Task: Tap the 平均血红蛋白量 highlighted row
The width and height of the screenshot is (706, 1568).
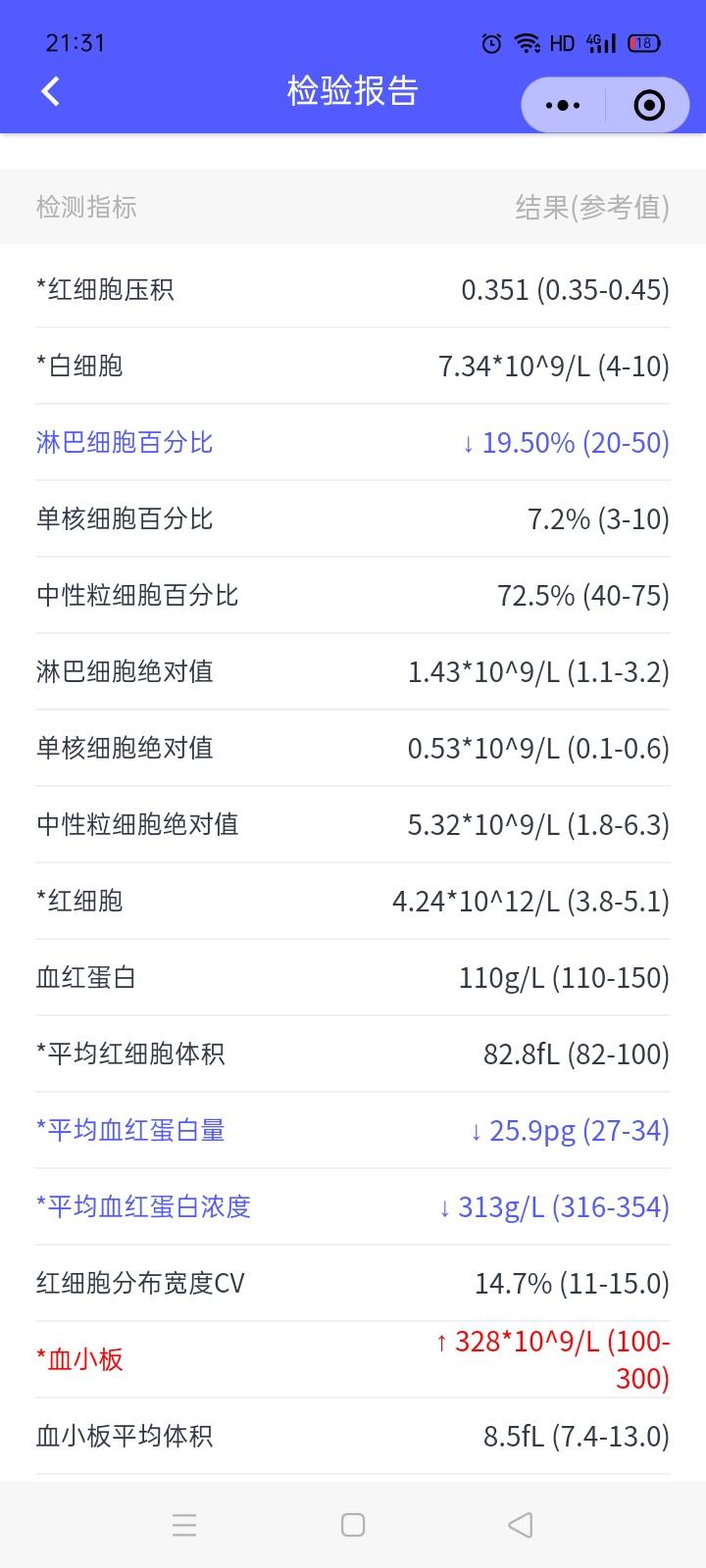Action: pyautogui.click(x=353, y=1130)
